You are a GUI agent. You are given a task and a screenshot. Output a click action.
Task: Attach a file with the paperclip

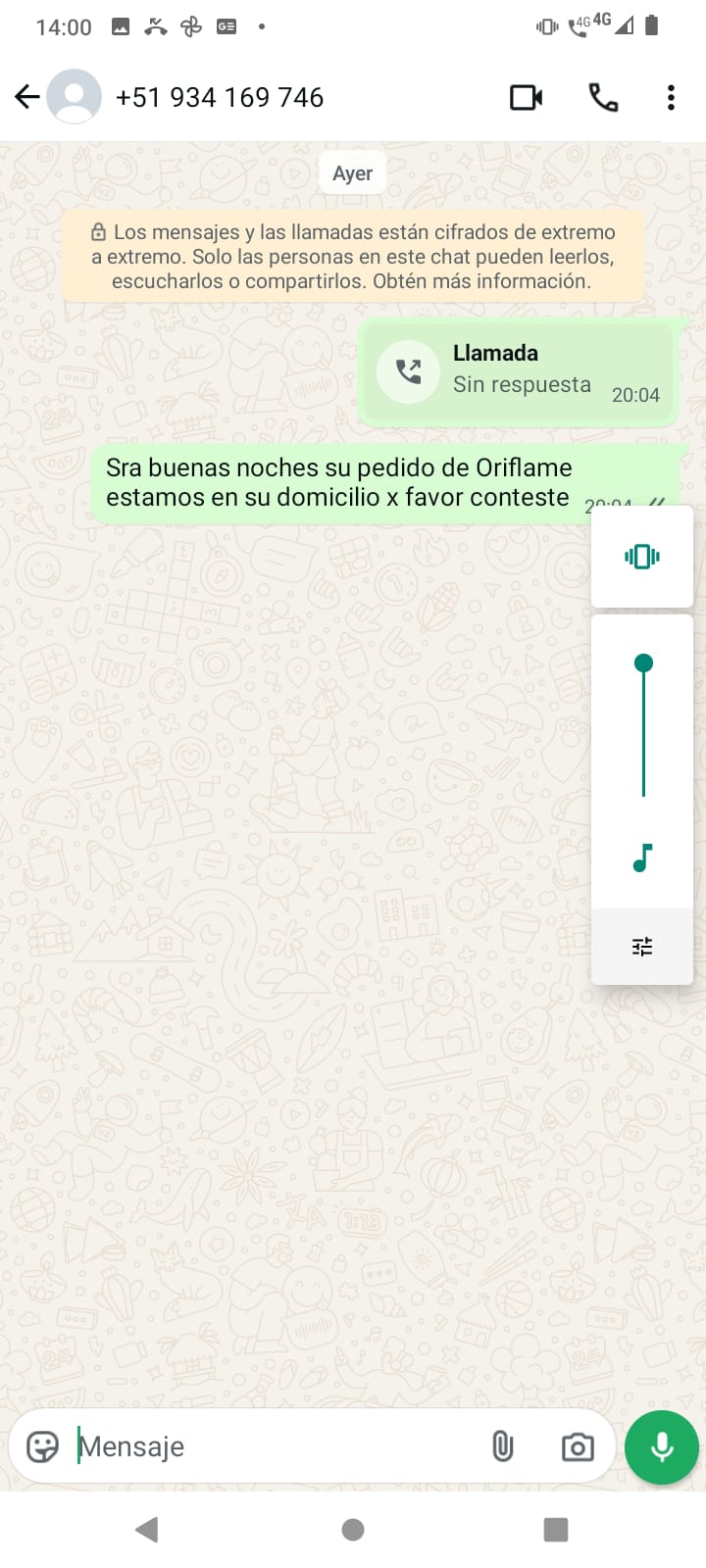502,1446
